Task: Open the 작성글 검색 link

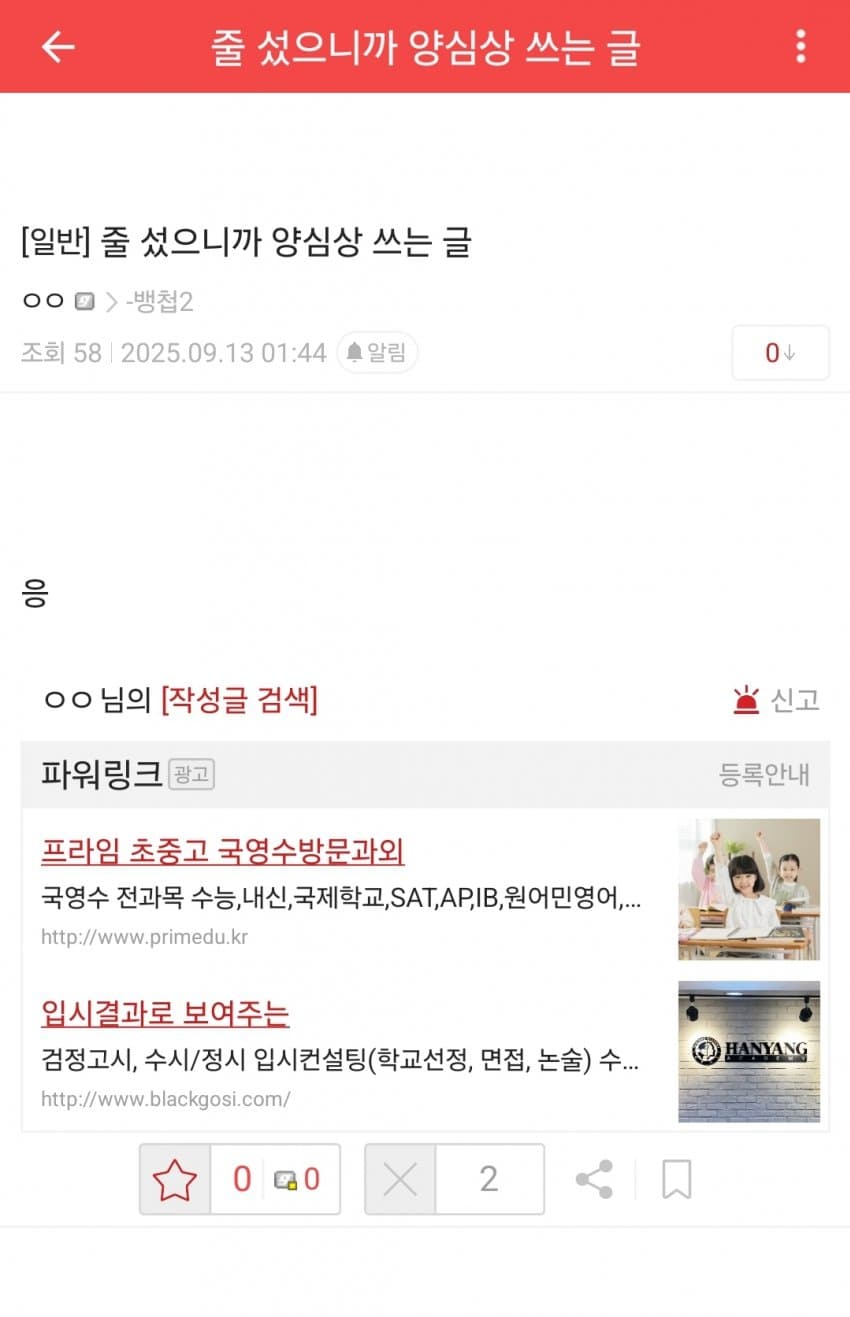Action: coord(239,700)
